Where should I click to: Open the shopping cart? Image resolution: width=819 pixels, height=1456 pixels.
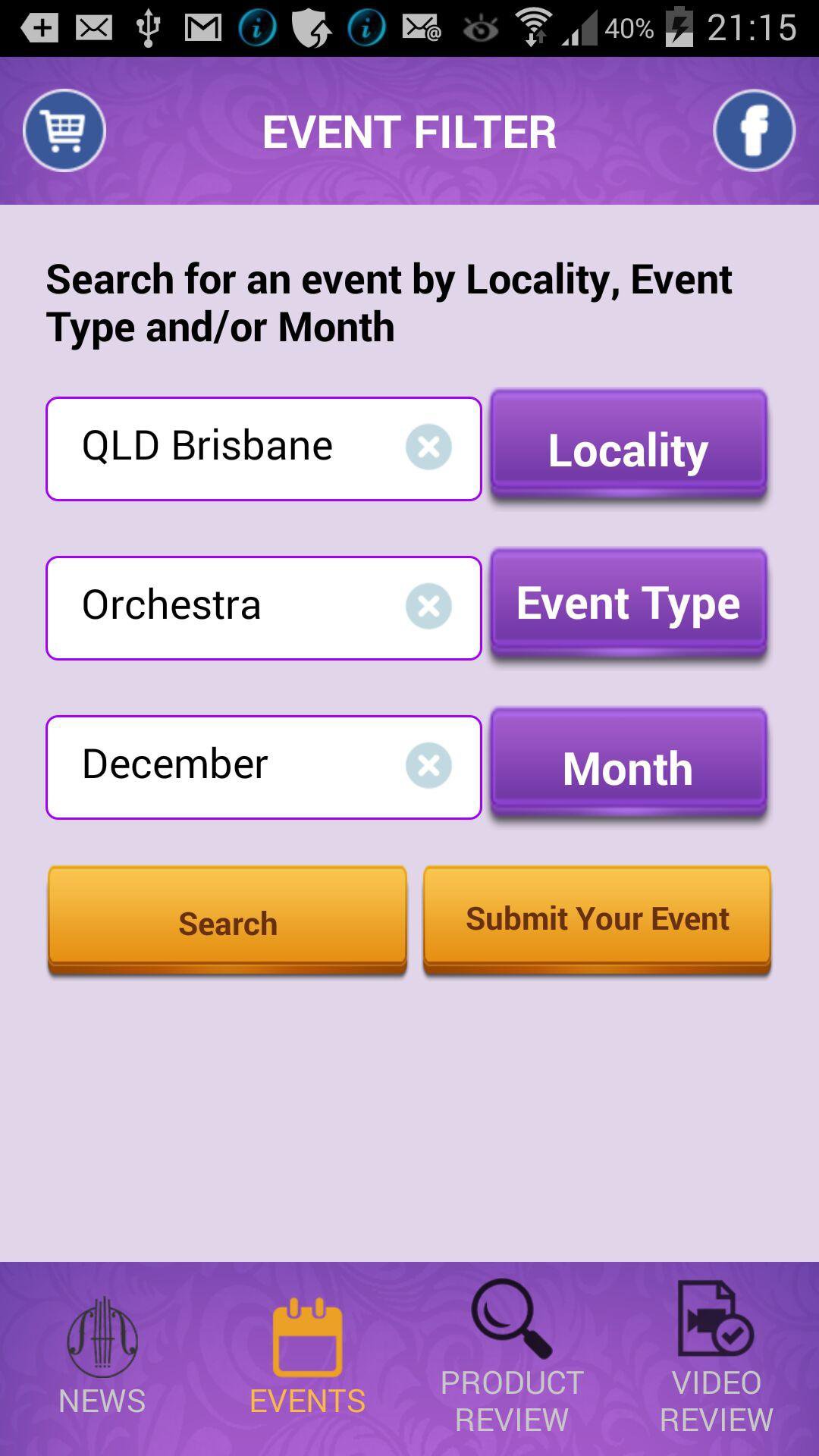64,130
